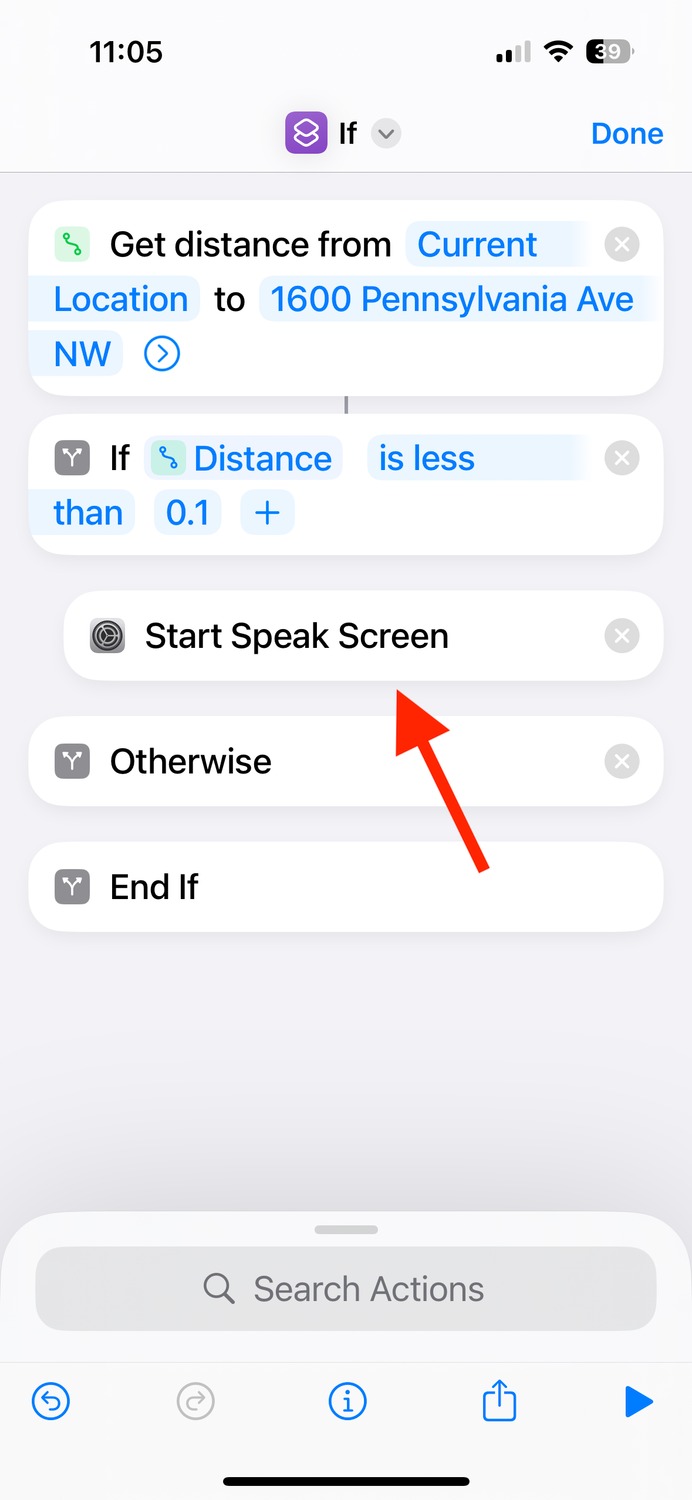Remove the Get distance action
Image resolution: width=692 pixels, height=1500 pixels.
click(622, 244)
